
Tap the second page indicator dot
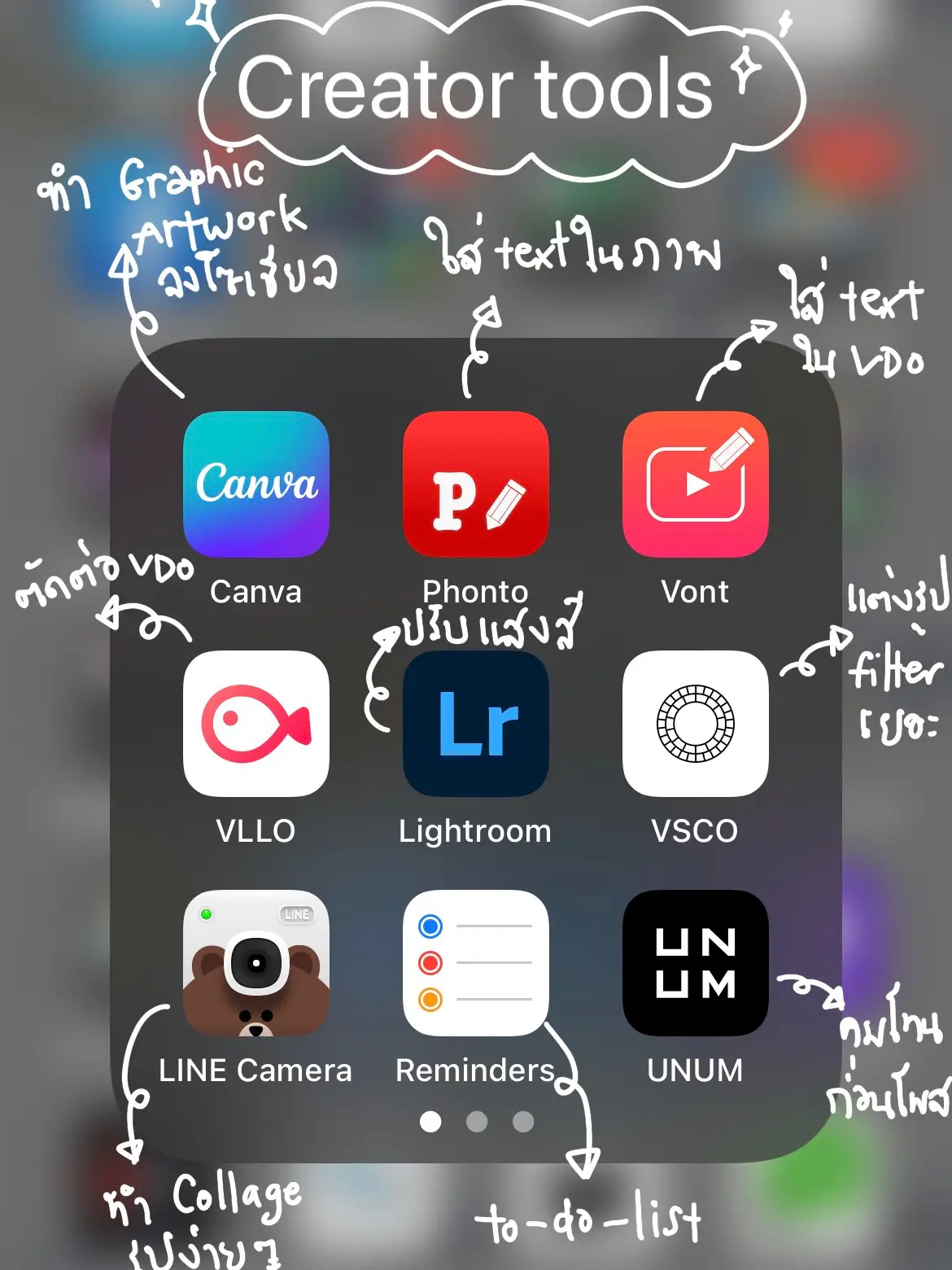(x=475, y=1122)
